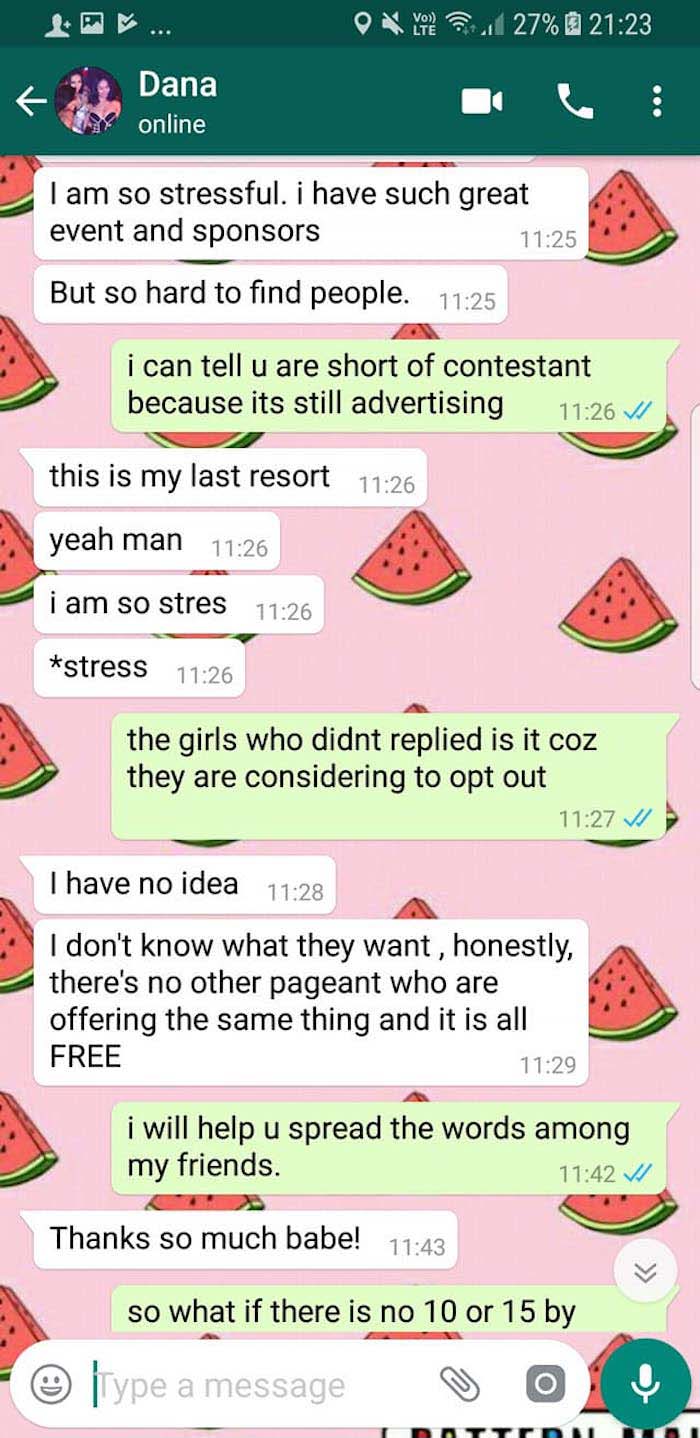This screenshot has height=1438, width=700.
Task: Open the overflow menu
Action: pyautogui.click(x=656, y=101)
